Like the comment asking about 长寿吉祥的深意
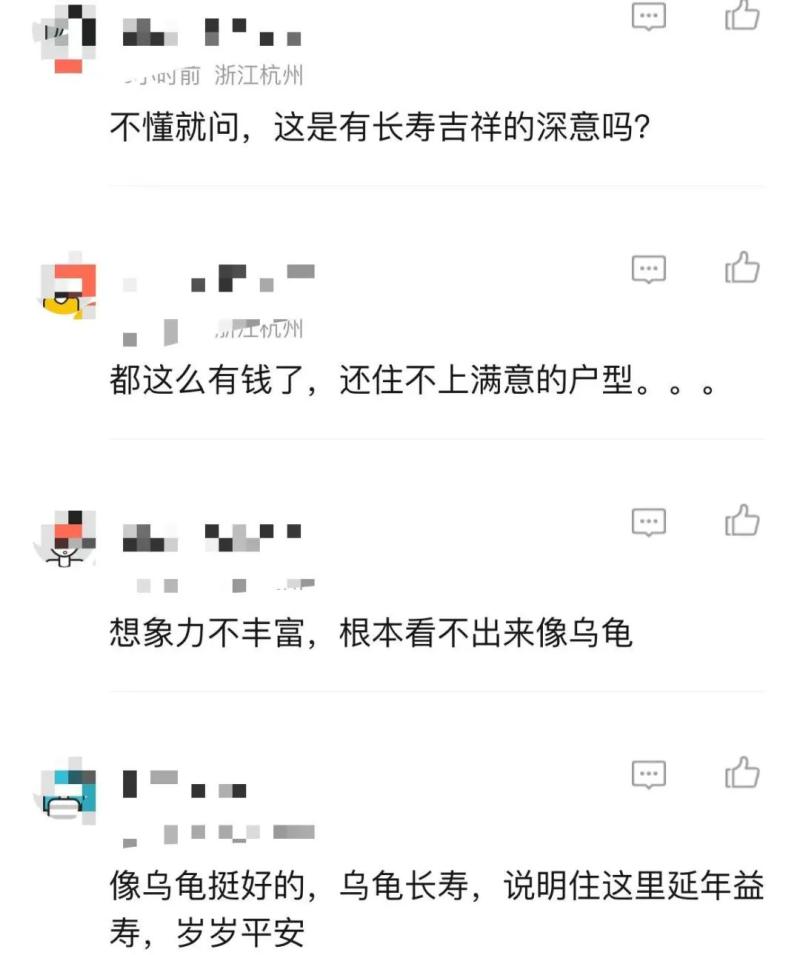Viewport: 800px width, 955px height. [741, 16]
